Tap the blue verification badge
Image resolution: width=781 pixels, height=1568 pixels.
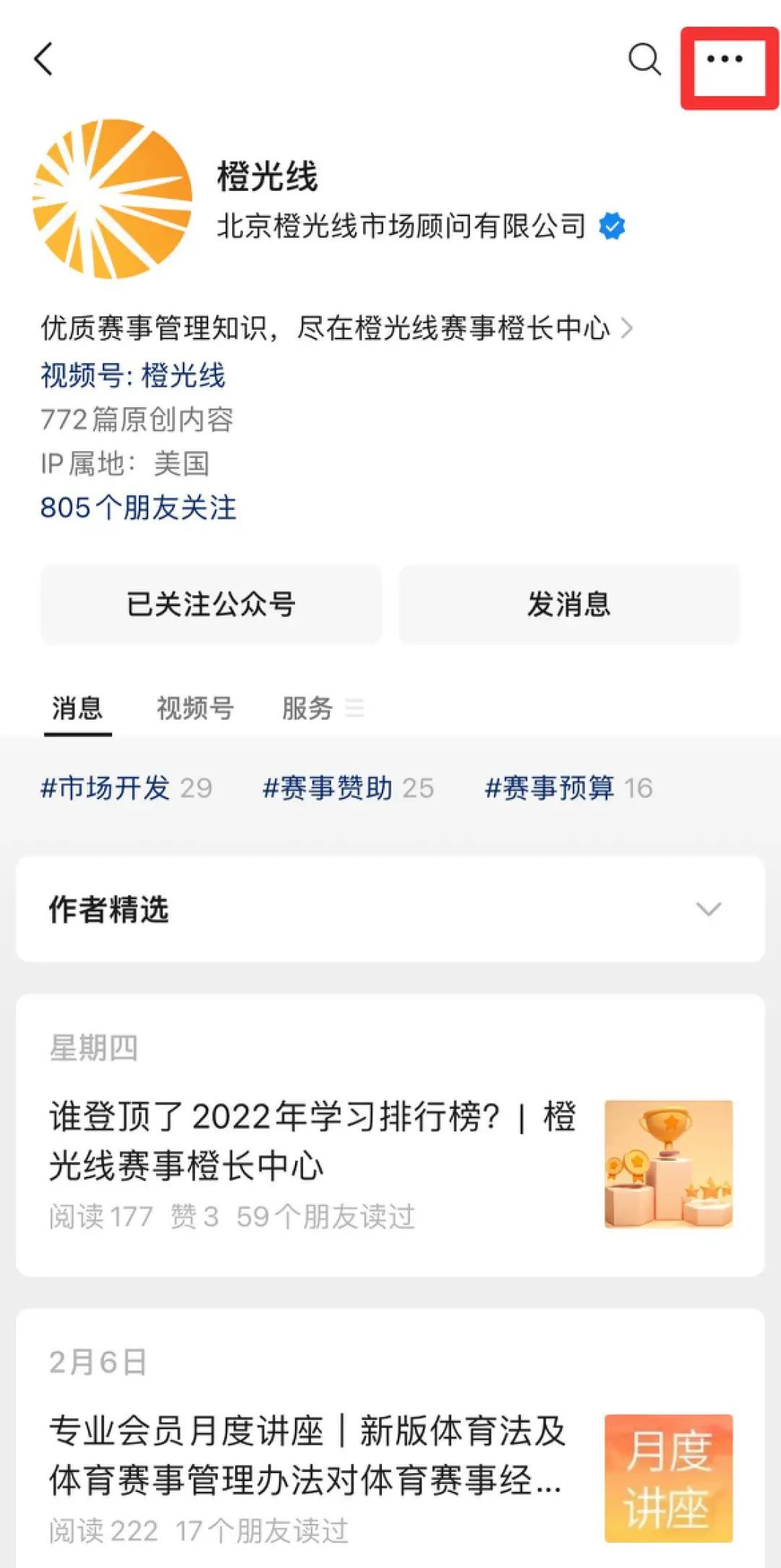click(611, 225)
